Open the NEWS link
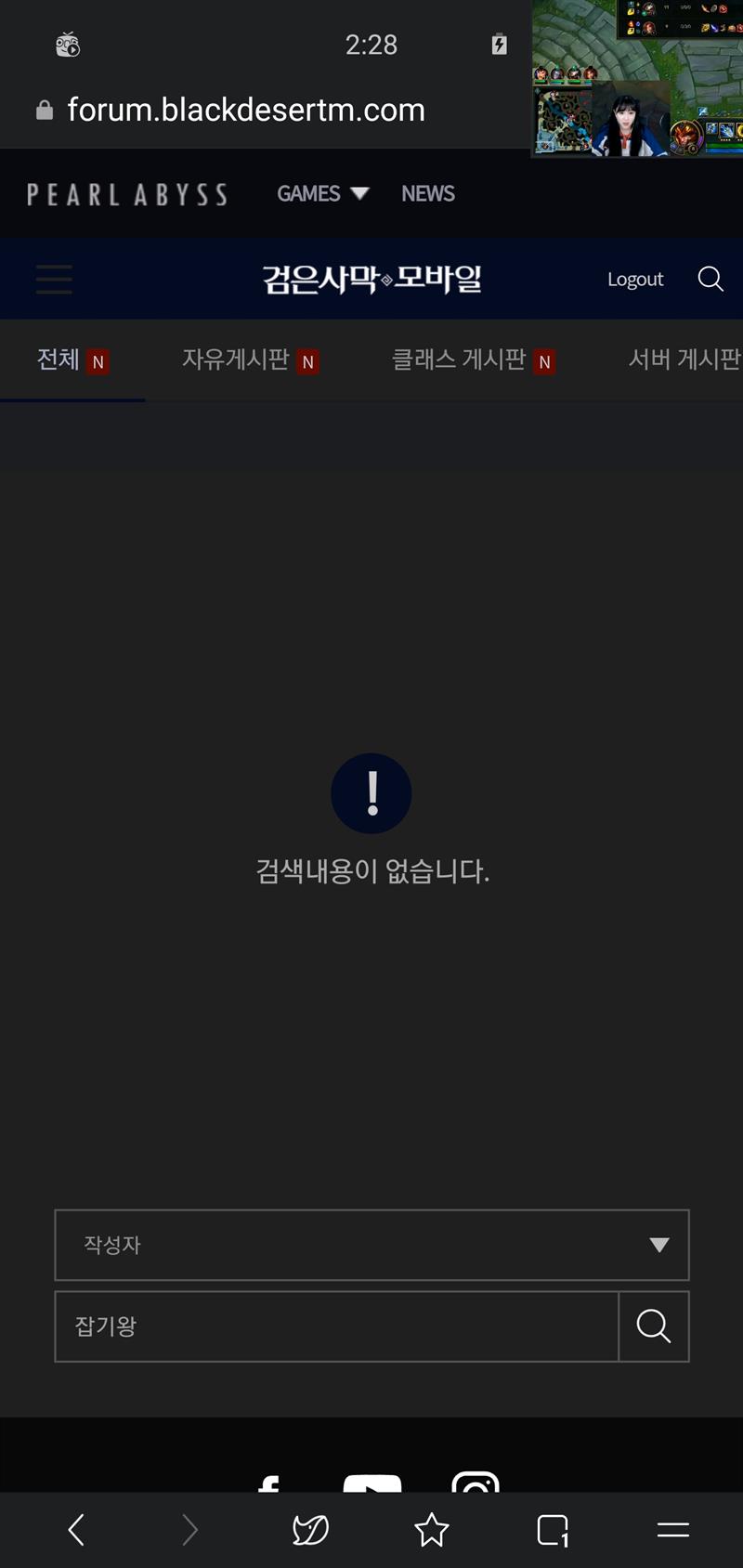The image size is (743, 1568). (x=427, y=193)
